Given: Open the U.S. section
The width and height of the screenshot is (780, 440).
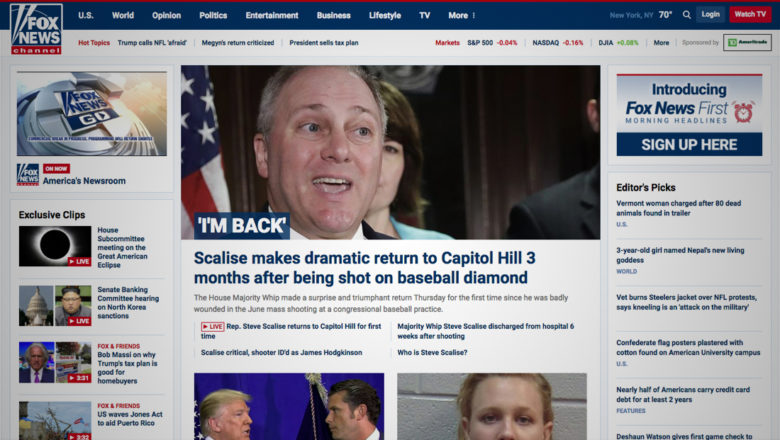Looking at the screenshot, I should coord(86,15).
